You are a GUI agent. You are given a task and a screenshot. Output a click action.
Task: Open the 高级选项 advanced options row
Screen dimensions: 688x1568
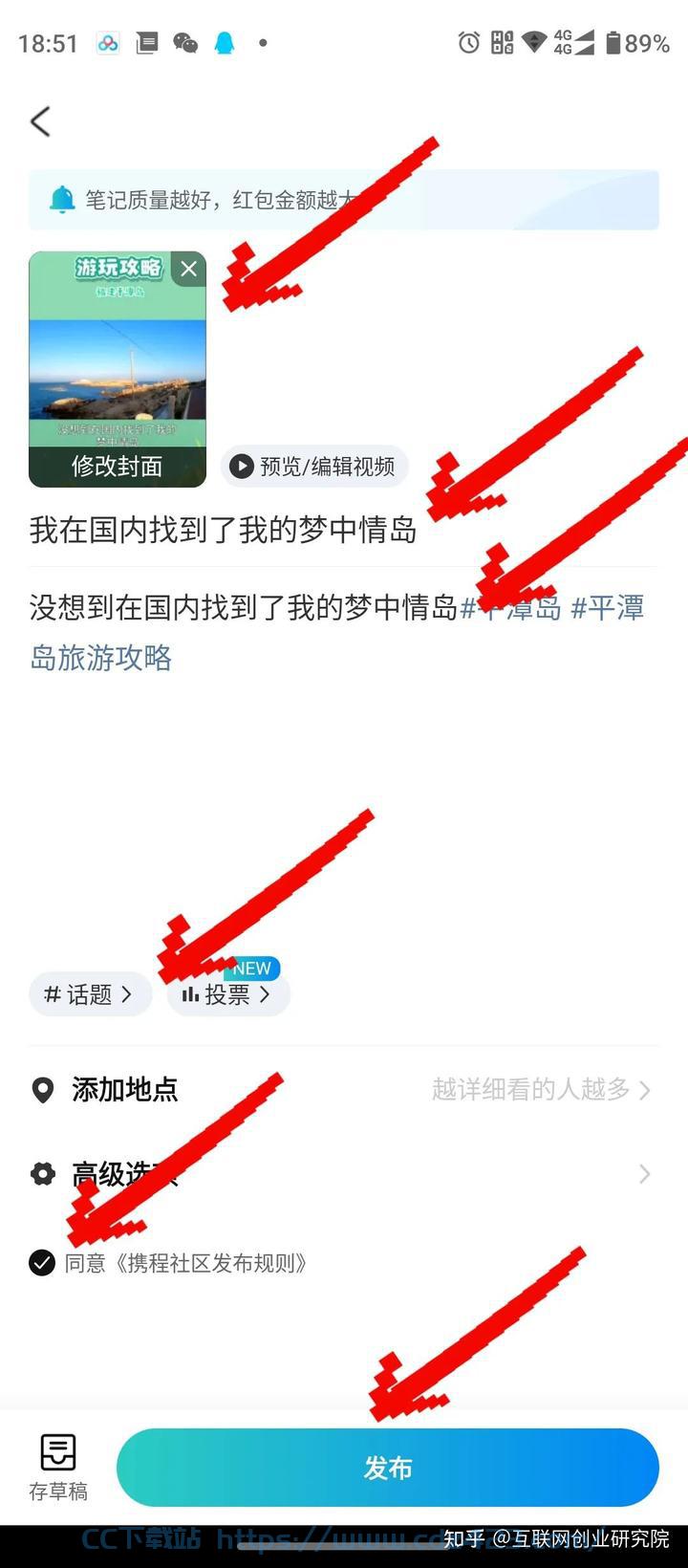[x=344, y=1173]
